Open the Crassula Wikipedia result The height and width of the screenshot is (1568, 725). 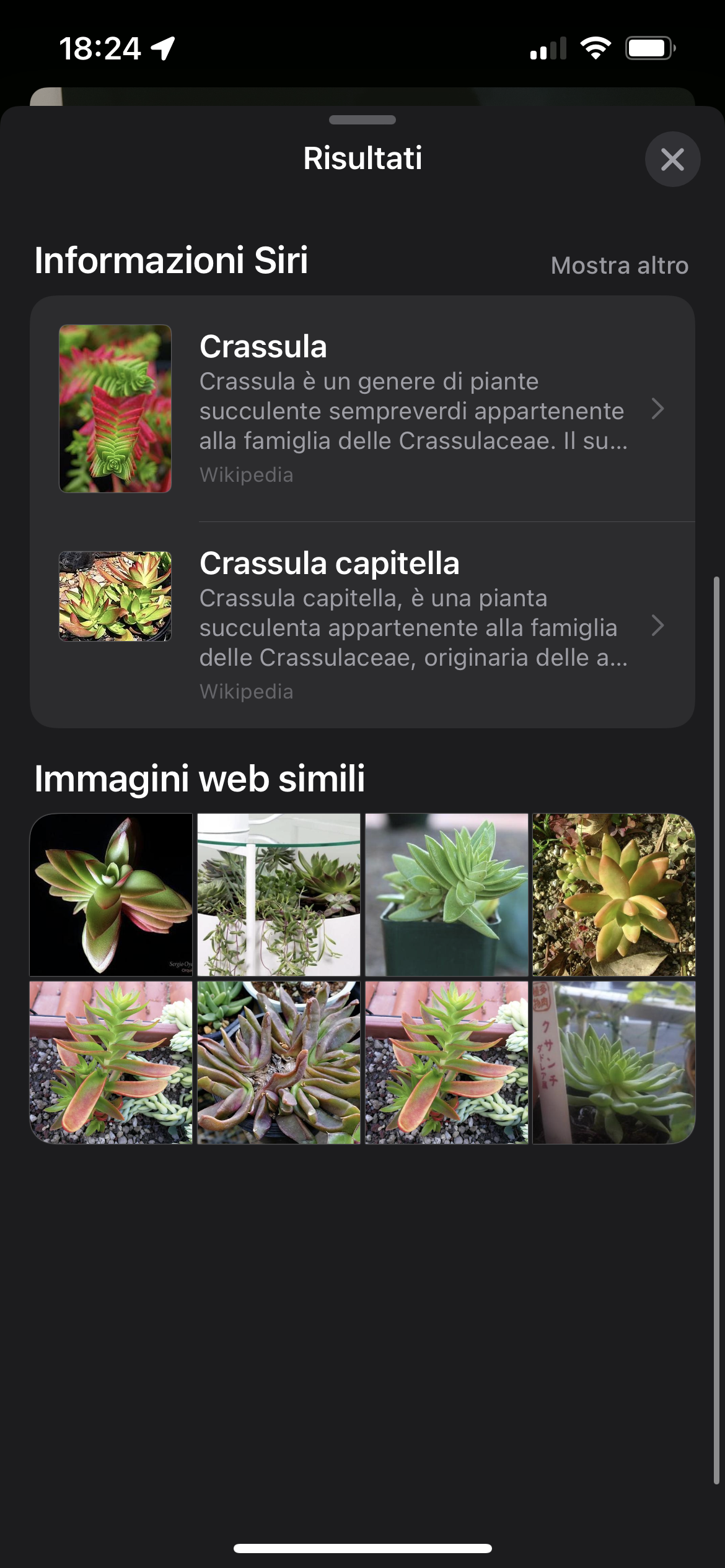(362, 409)
